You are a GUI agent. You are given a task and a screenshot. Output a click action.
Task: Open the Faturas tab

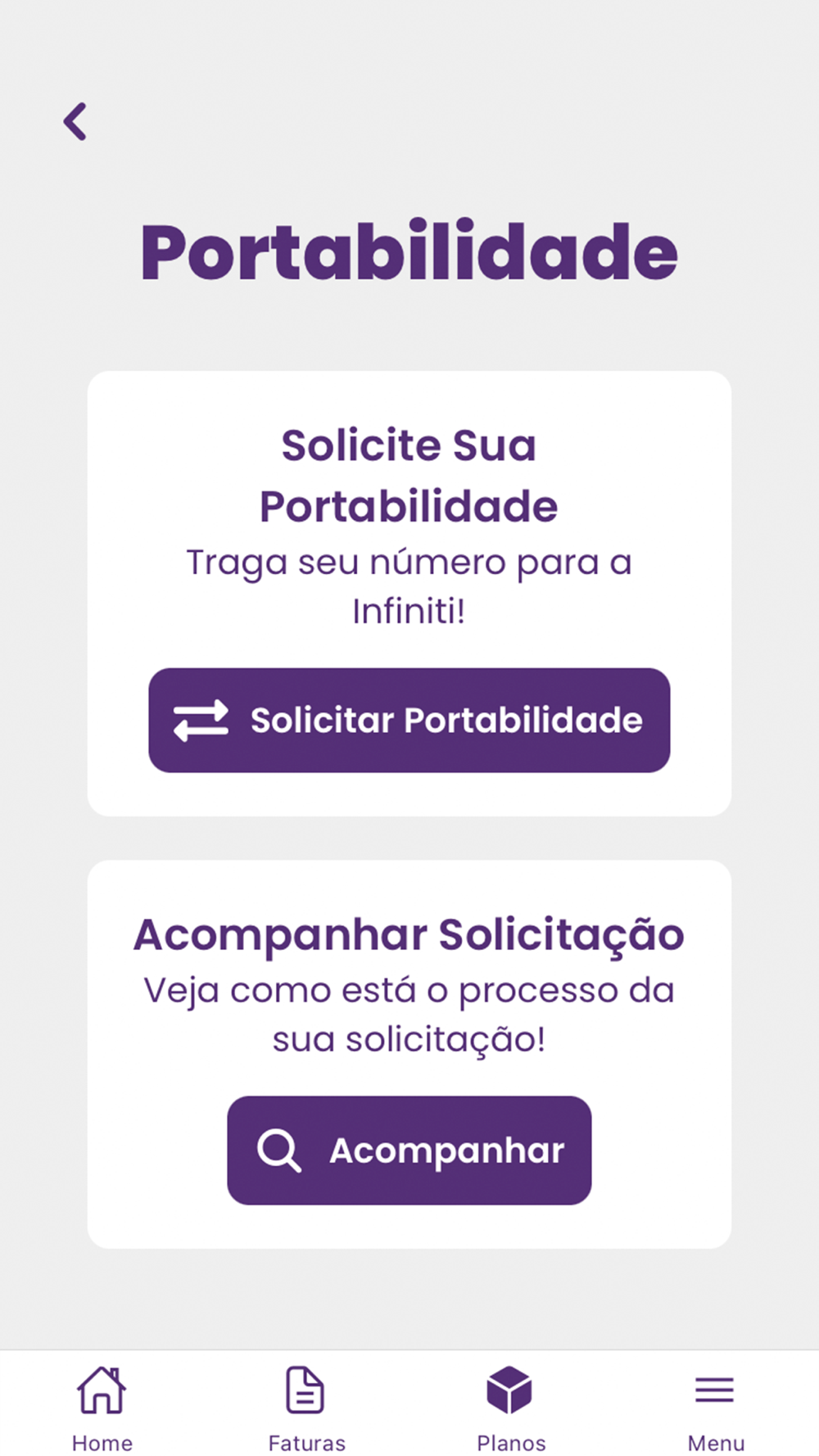(x=306, y=1409)
